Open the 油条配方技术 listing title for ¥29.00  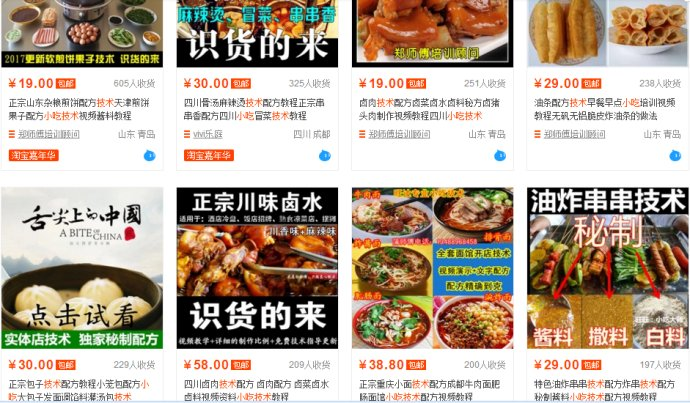click(x=607, y=108)
